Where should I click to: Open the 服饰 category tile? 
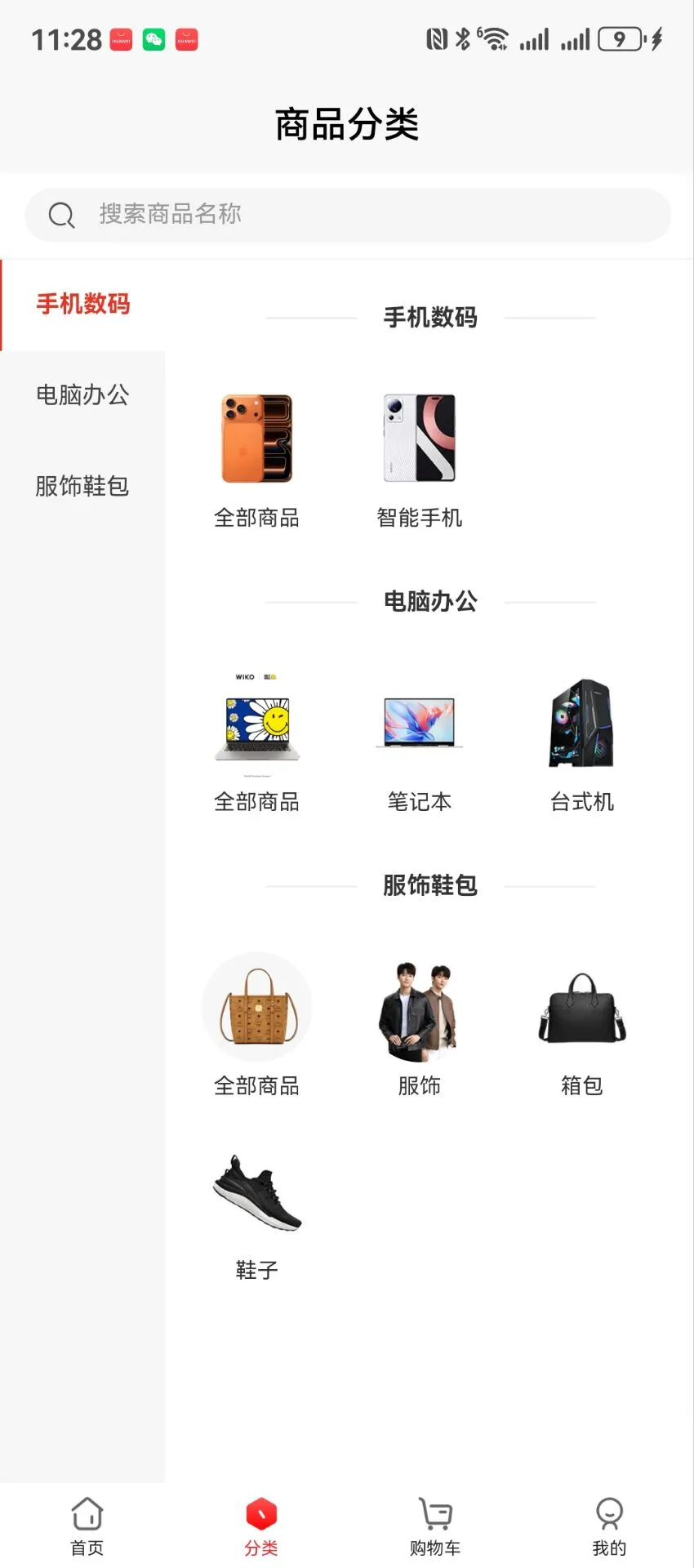(x=419, y=1025)
